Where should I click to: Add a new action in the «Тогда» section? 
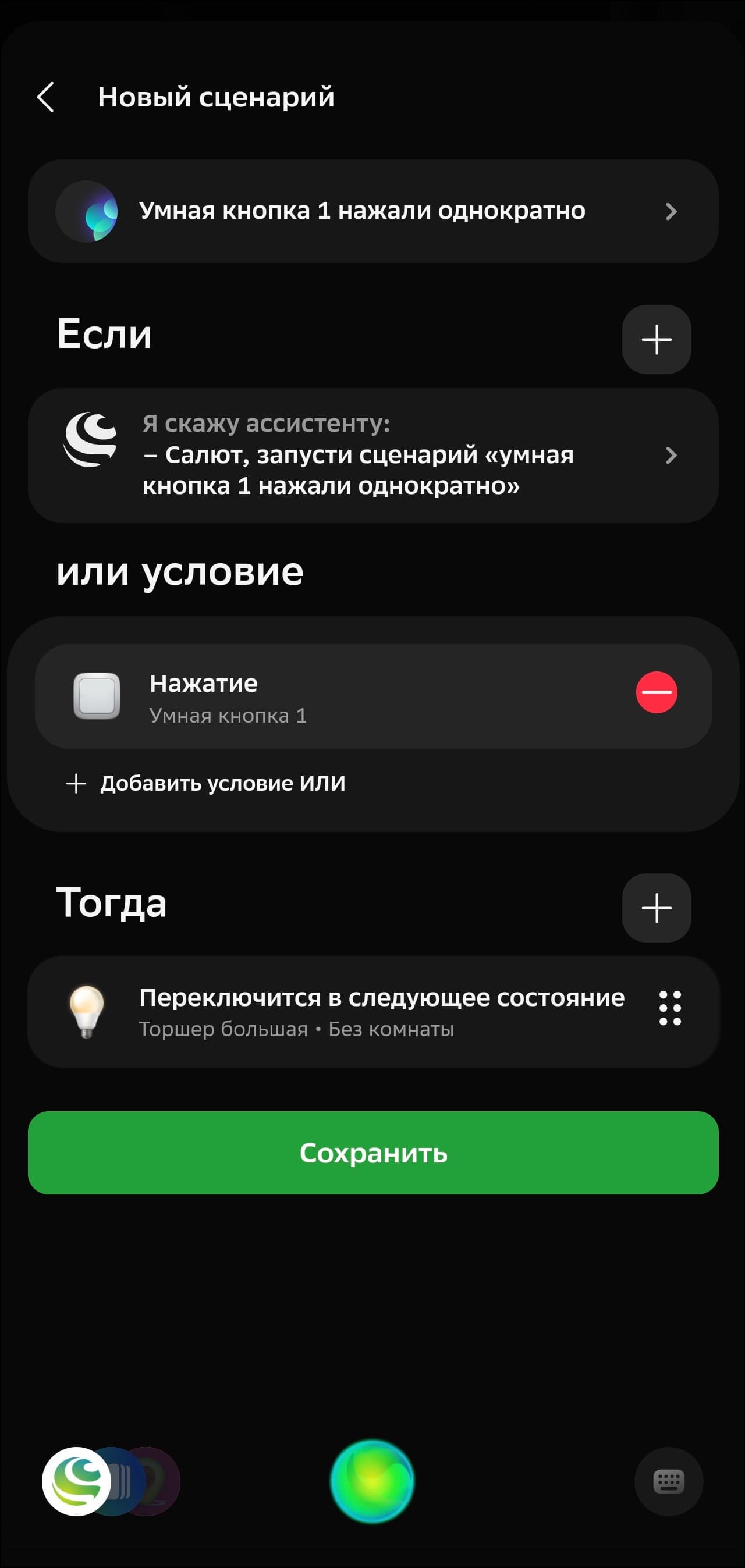pos(656,908)
